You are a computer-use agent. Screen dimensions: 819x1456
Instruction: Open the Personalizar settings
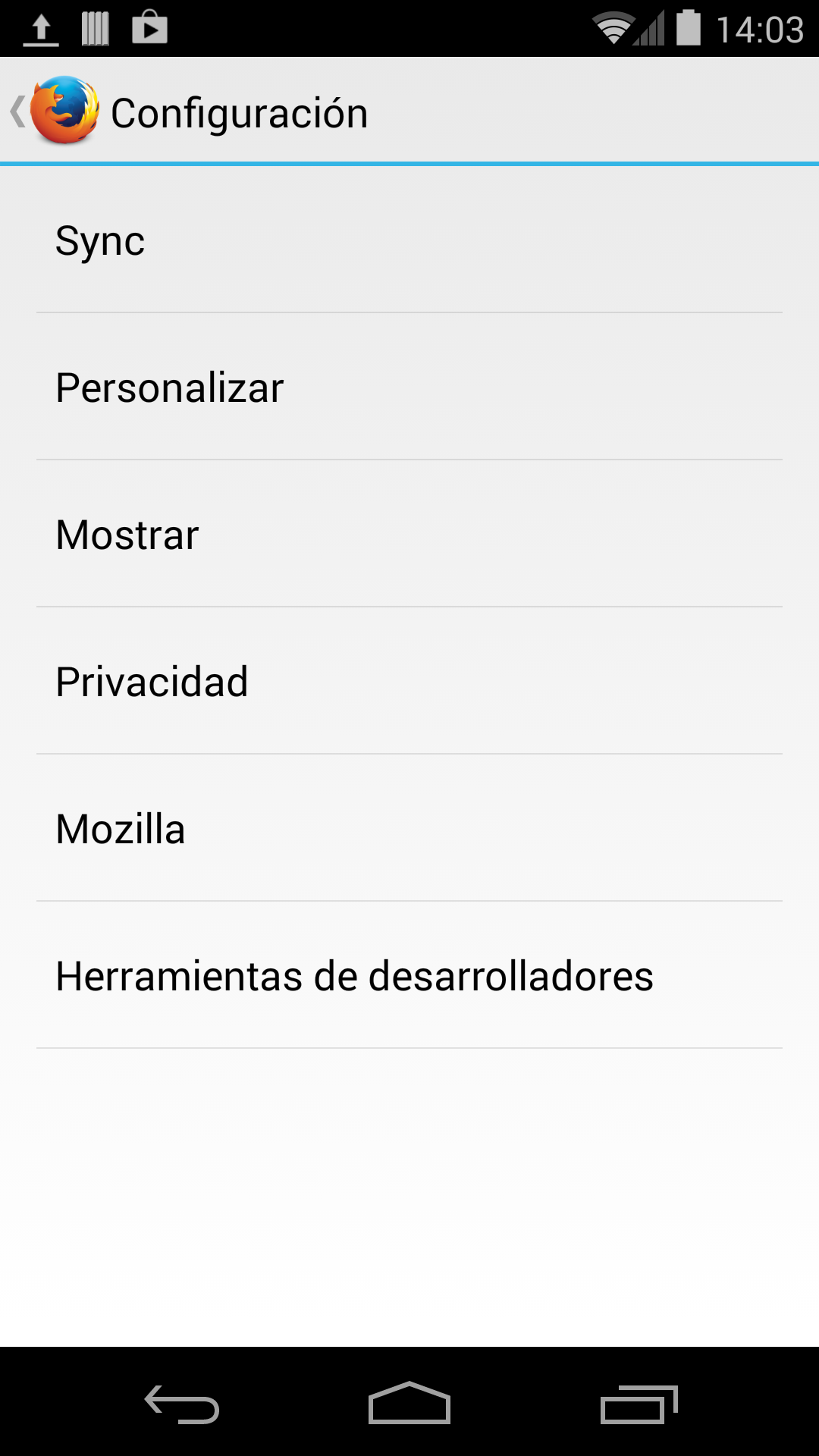tap(409, 388)
